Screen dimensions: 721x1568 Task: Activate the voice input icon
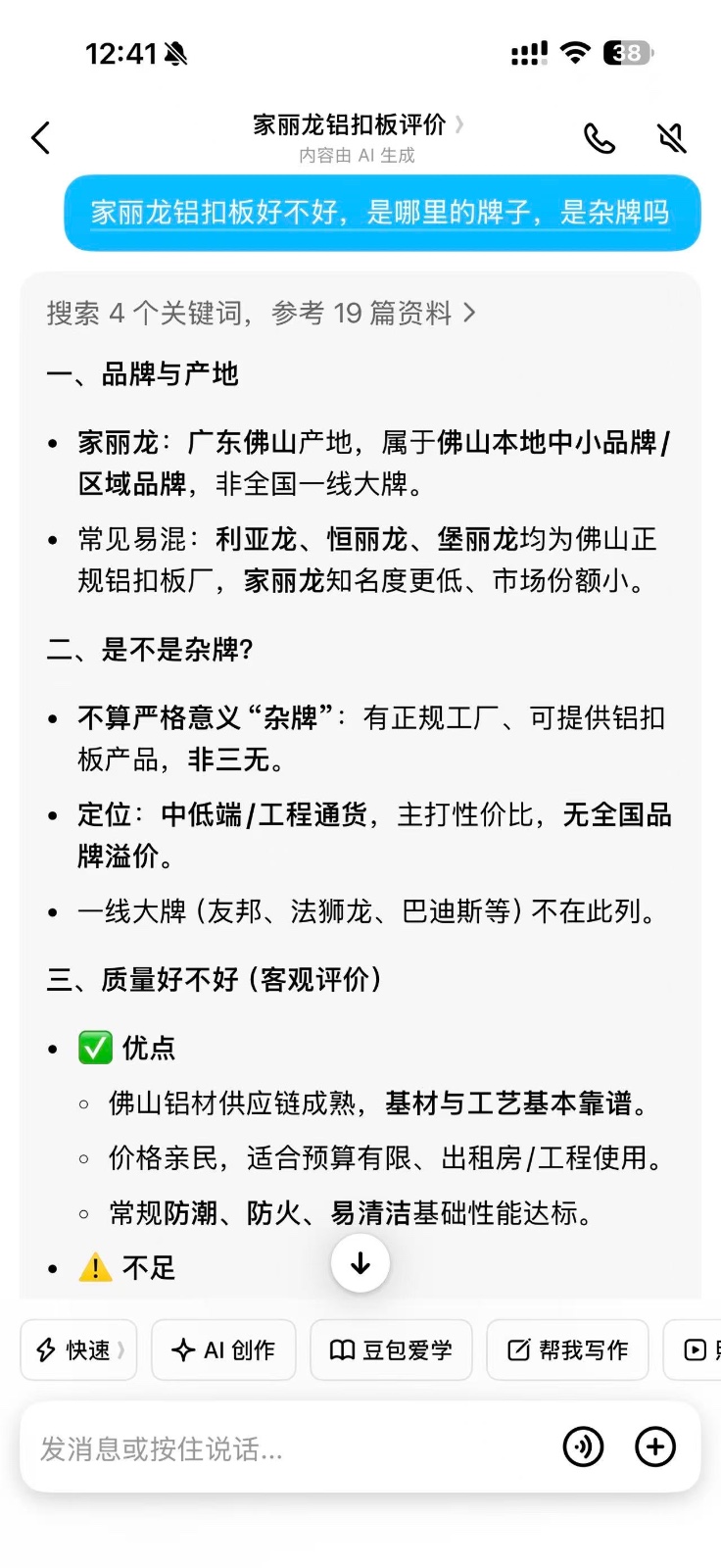point(583,1446)
